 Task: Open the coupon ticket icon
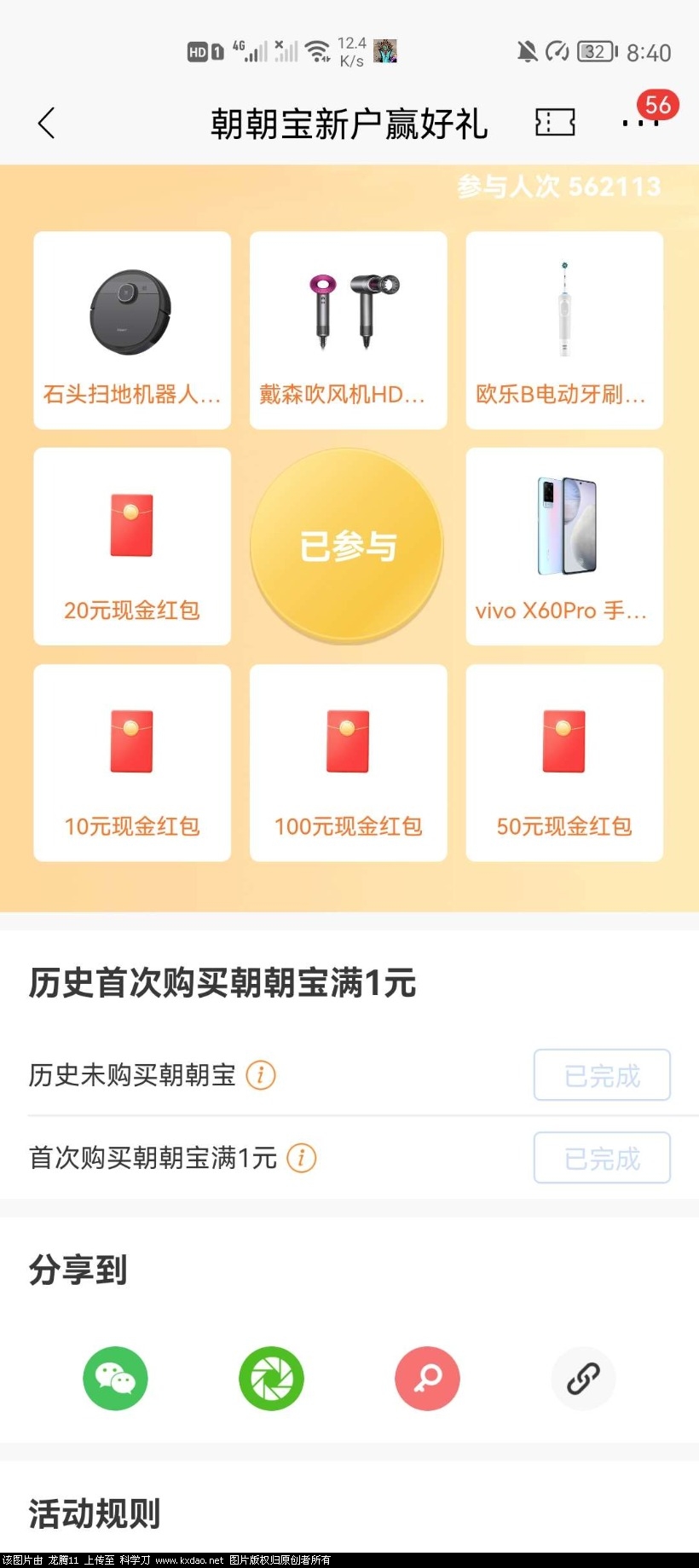pos(555,123)
